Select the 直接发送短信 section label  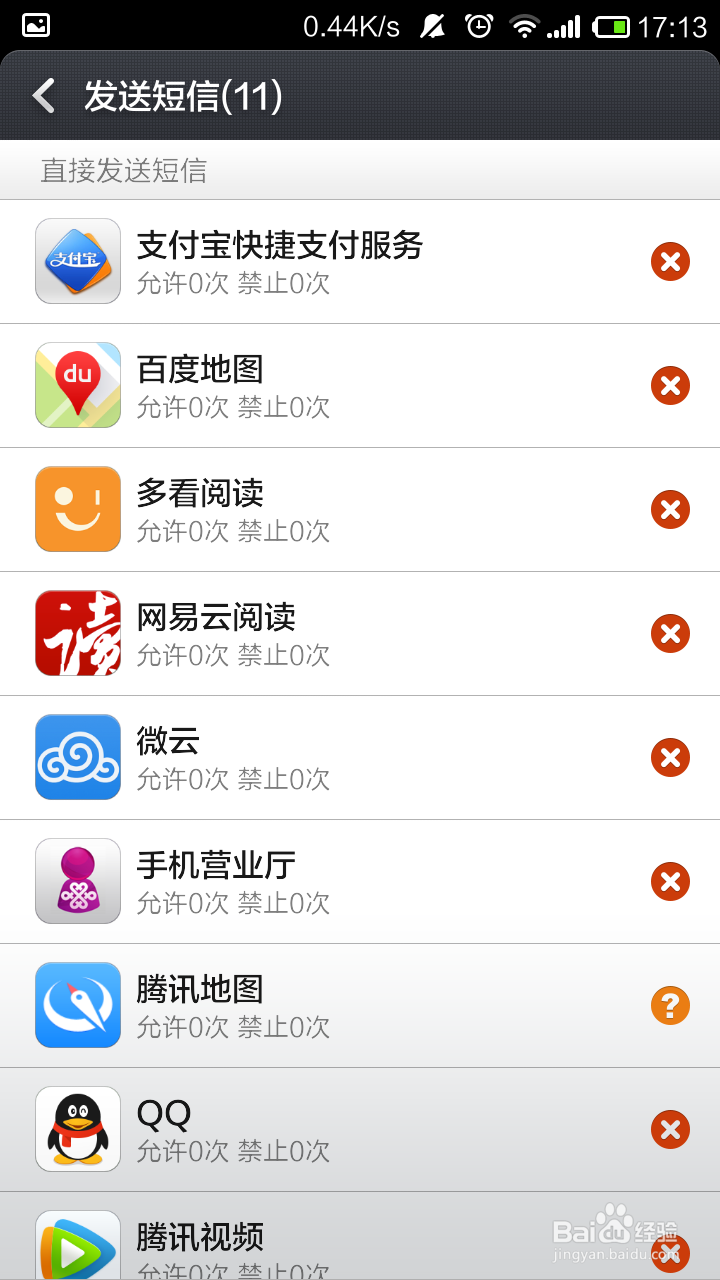124,170
